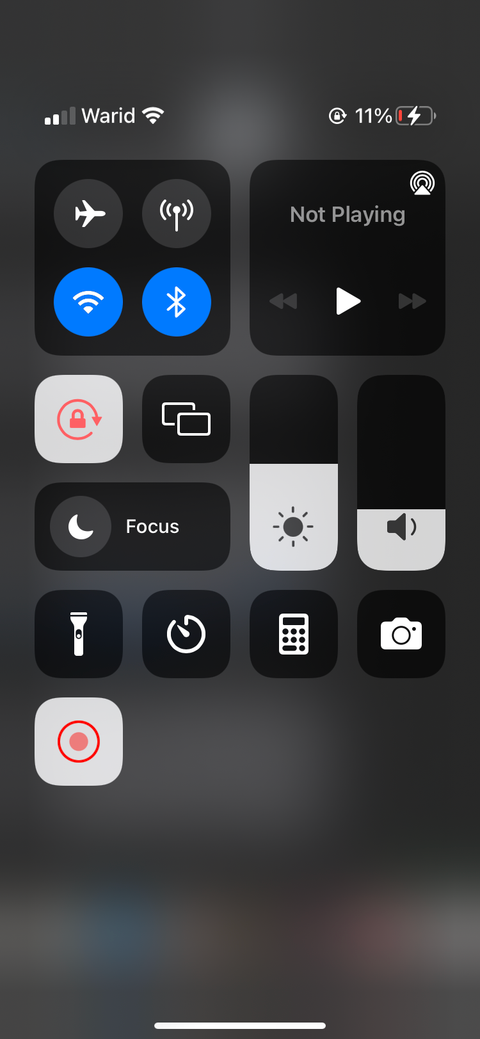Skip to the next track
Viewport: 480px width, 1039px height.
pos(412,301)
